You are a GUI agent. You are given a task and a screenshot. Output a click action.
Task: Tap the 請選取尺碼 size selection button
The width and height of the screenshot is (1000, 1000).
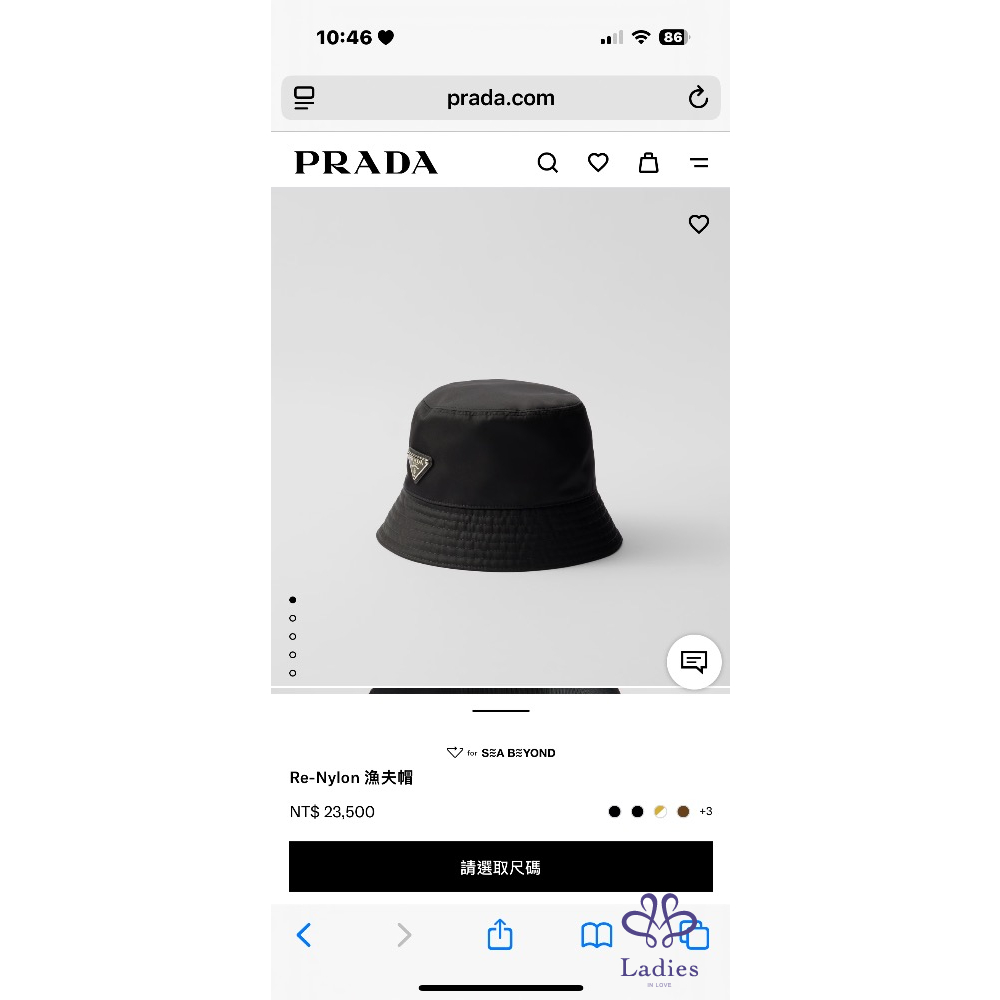(x=500, y=867)
